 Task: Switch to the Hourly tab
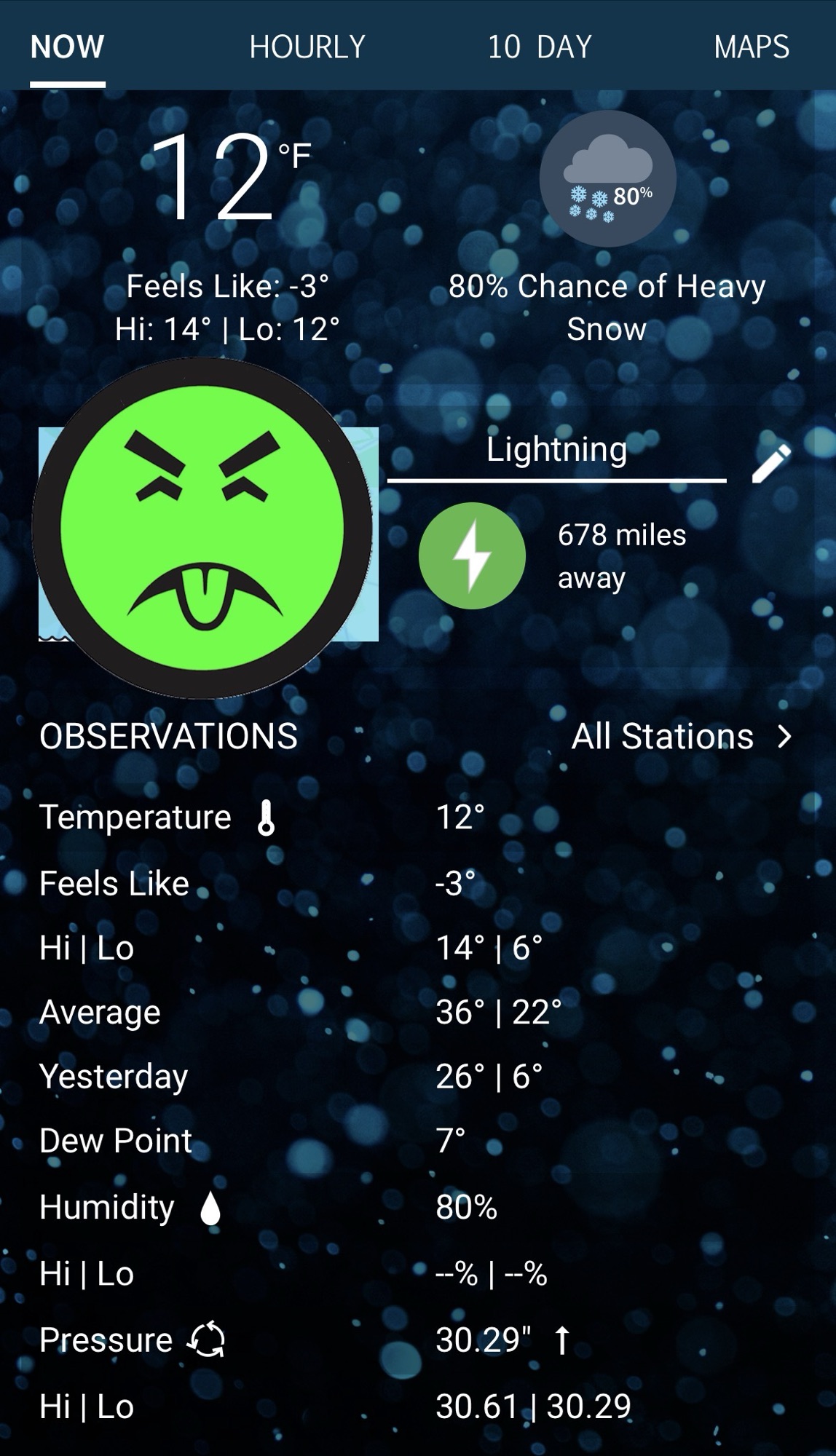(x=307, y=47)
